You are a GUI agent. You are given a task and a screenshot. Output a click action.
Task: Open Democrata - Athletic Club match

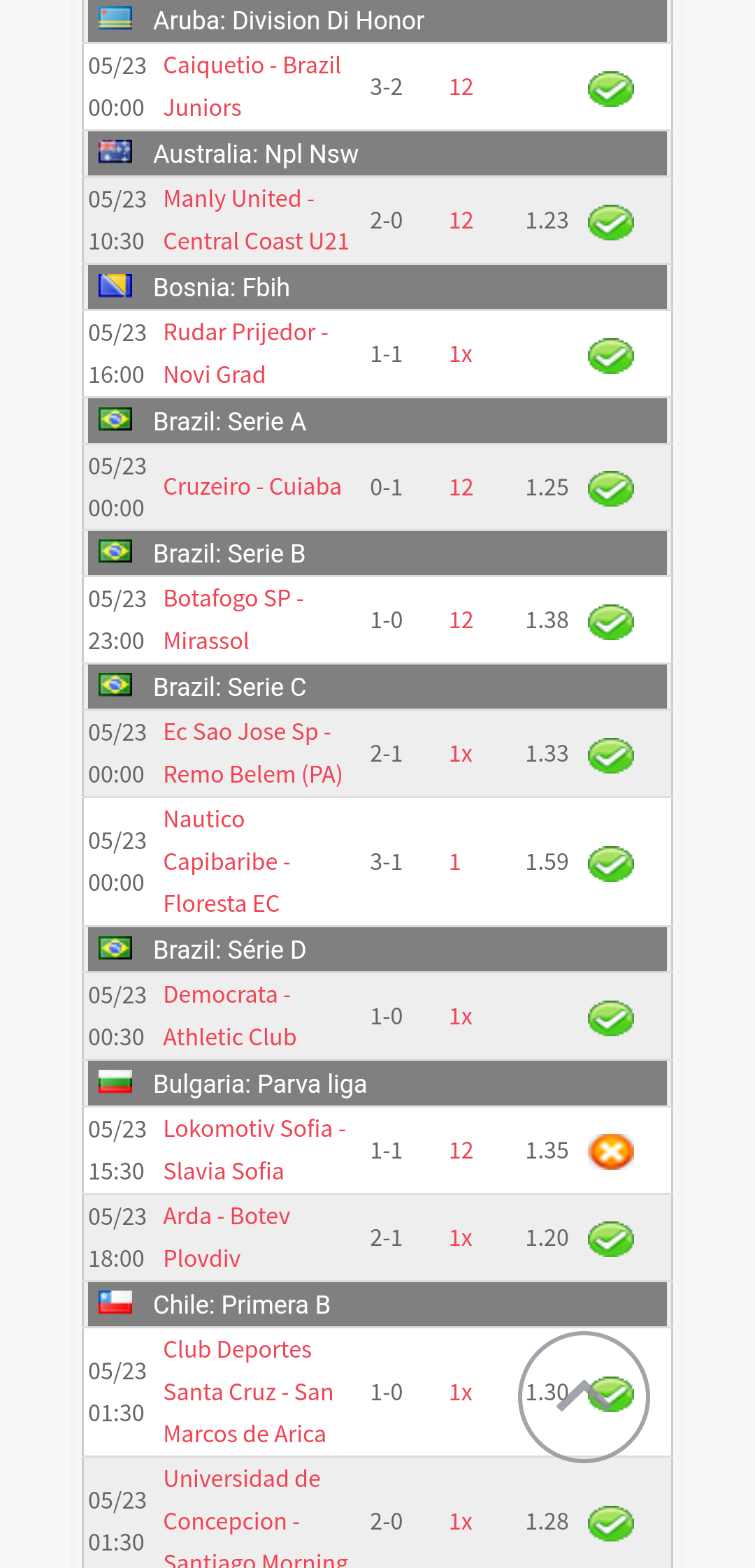(x=229, y=1016)
